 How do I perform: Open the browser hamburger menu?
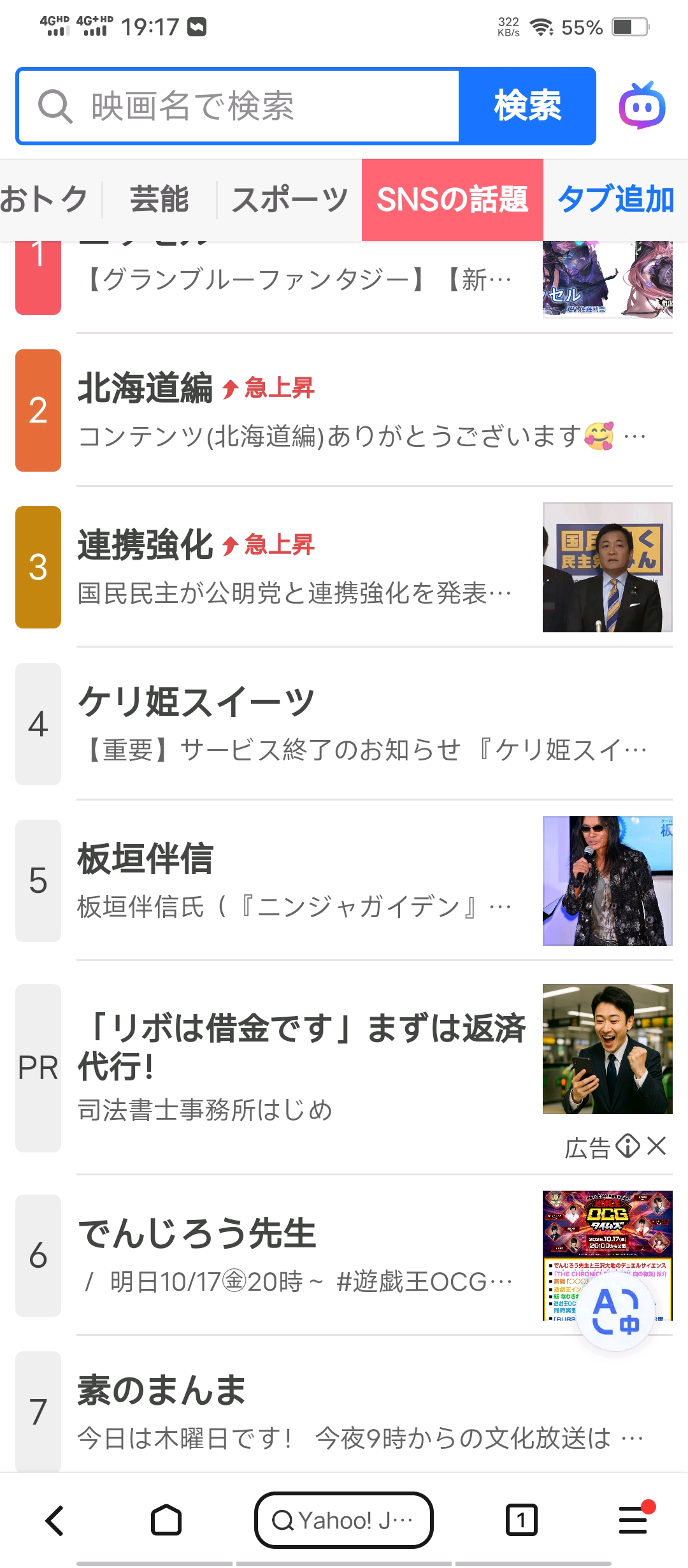[633, 1521]
